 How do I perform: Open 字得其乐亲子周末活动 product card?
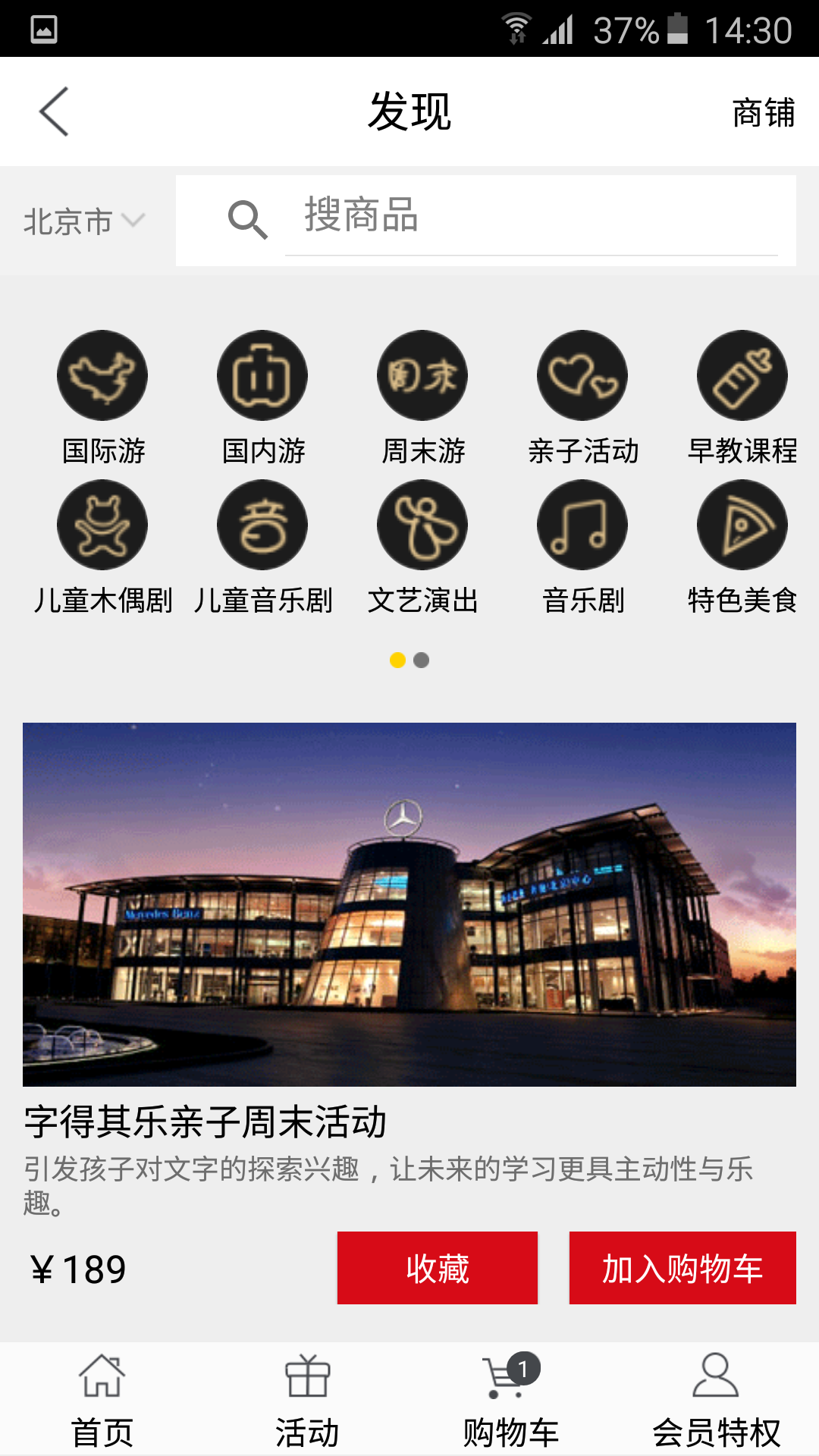click(409, 904)
